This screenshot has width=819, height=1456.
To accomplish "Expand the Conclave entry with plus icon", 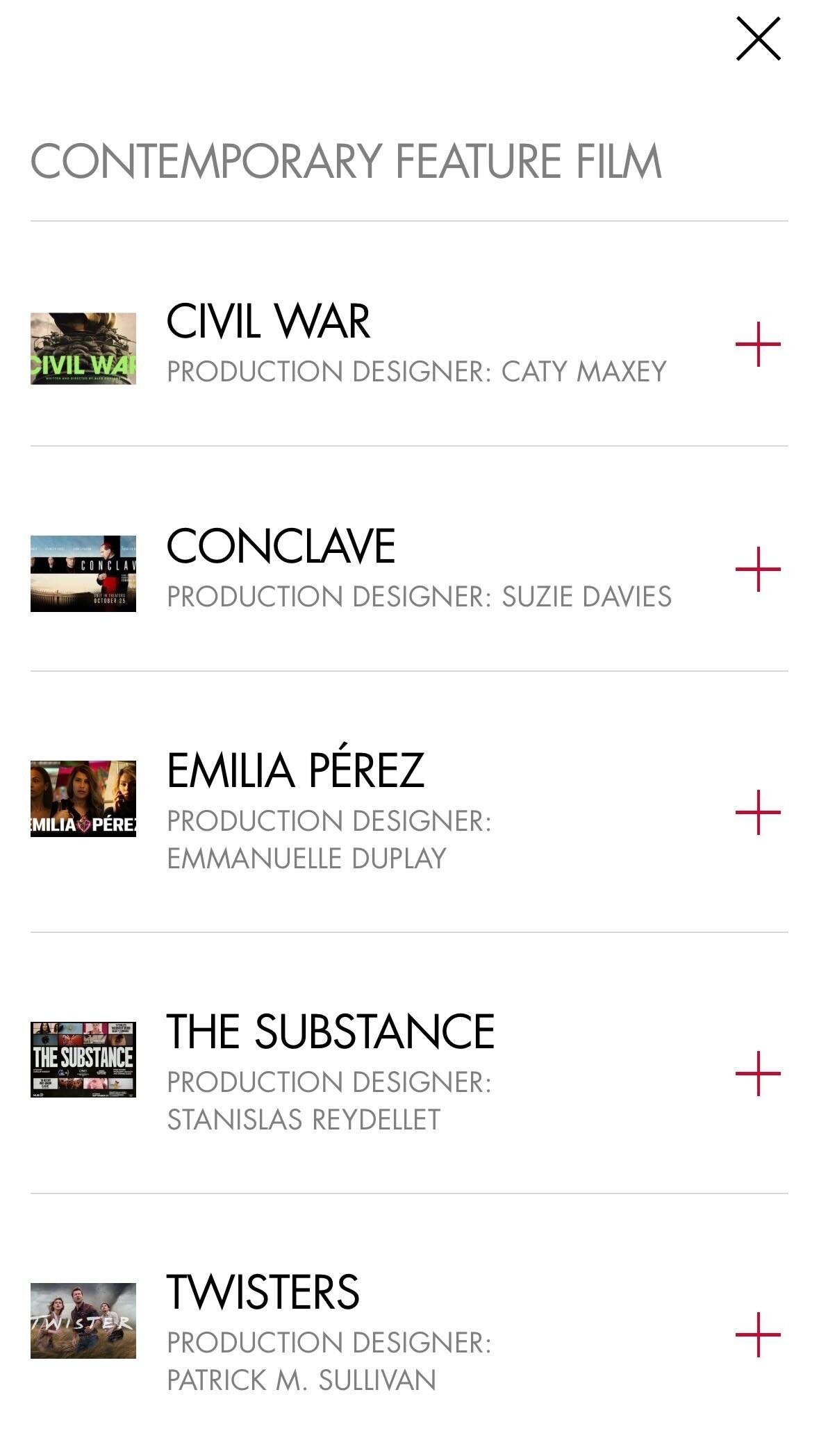I will coord(758,569).
